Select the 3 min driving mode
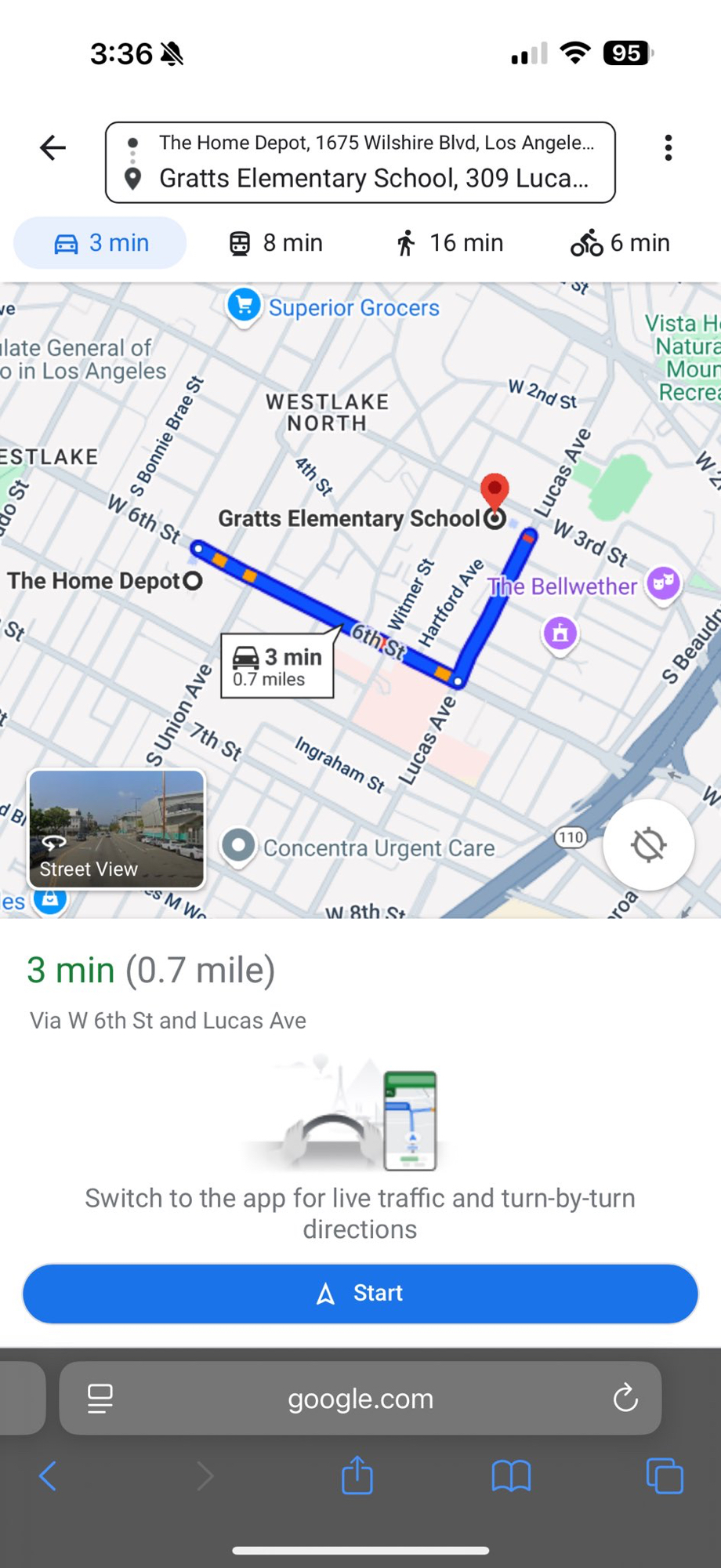This screenshot has height=1568, width=721. 100,243
